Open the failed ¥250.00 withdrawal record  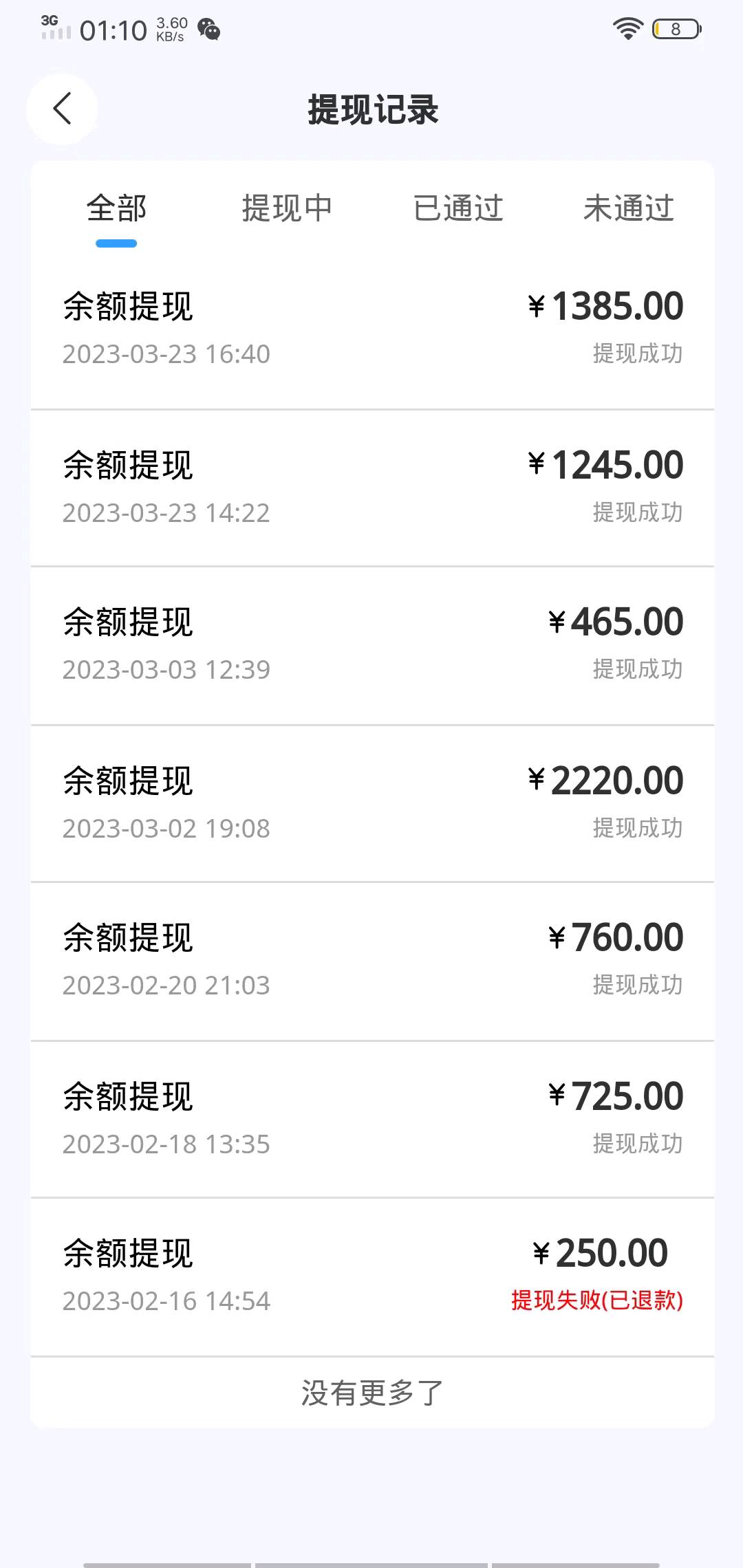[372, 1277]
